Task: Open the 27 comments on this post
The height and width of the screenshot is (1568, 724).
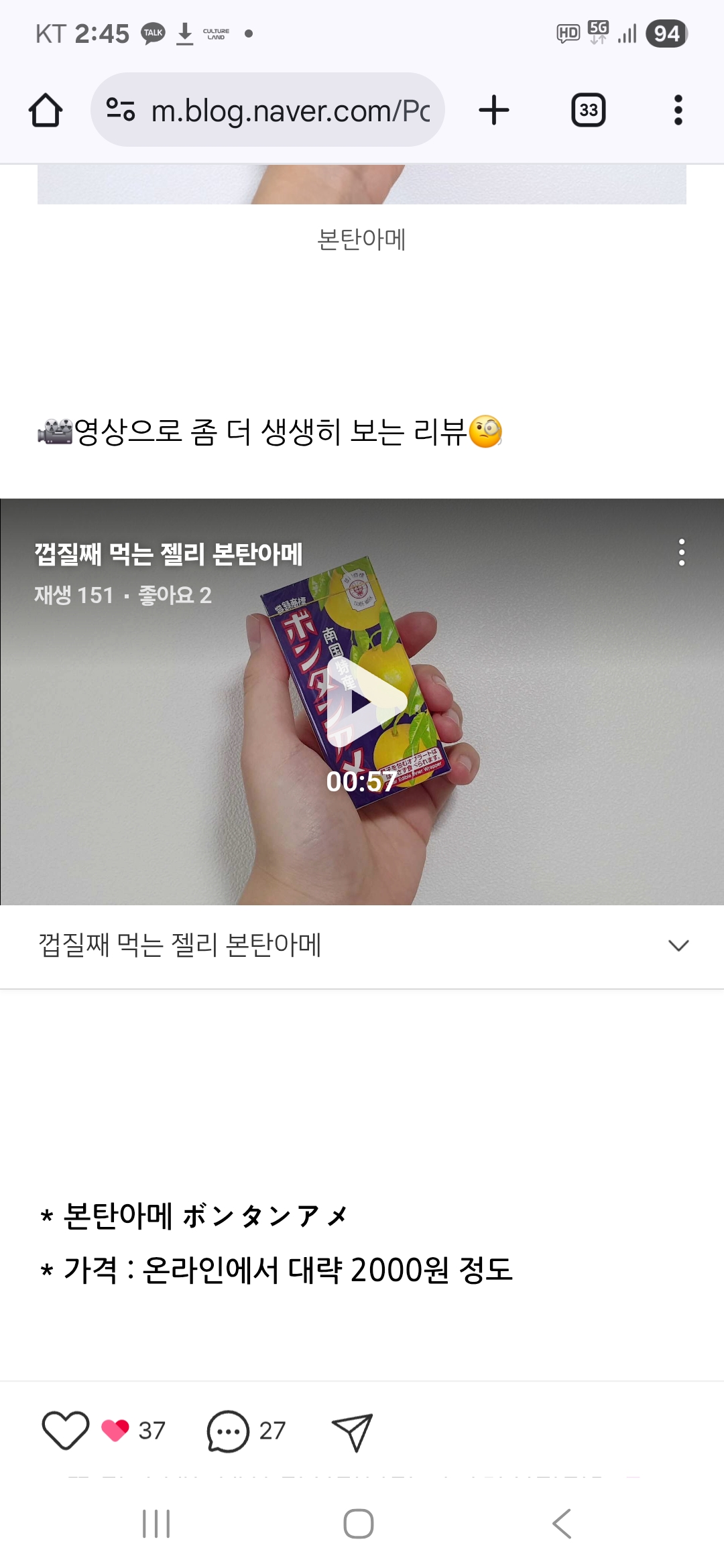Action: [246, 1431]
